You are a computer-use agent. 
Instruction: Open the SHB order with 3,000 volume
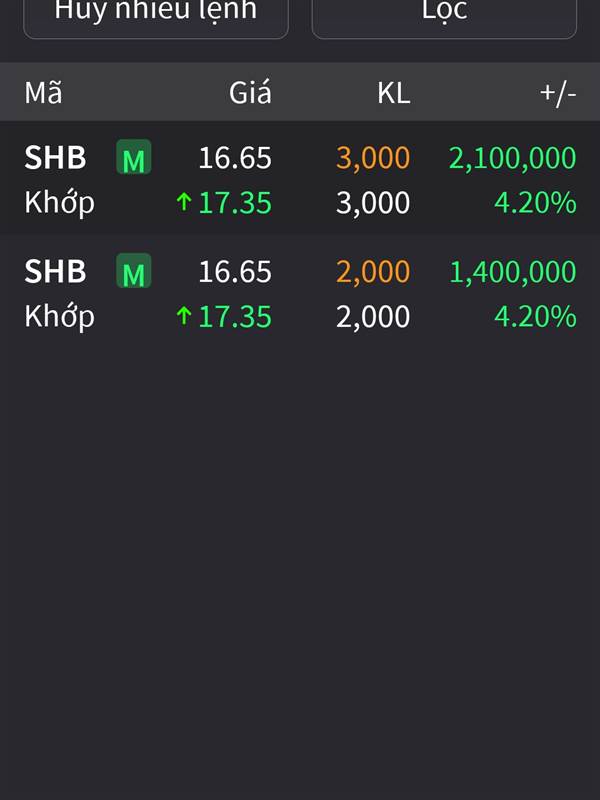click(x=300, y=180)
